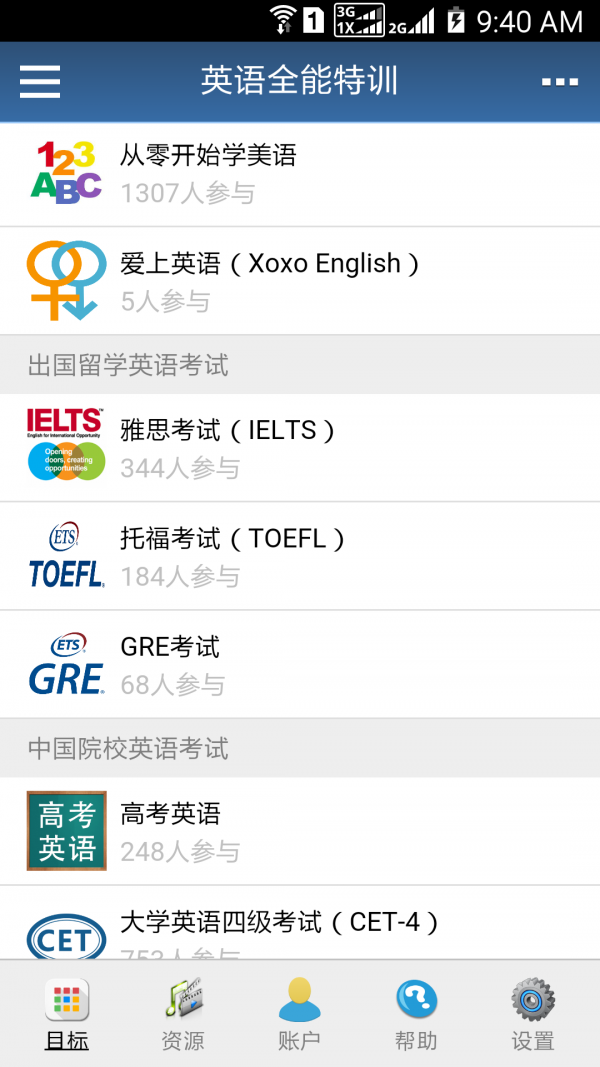Open the hamburger drawer menu
The height and width of the screenshot is (1067, 600).
[40, 81]
